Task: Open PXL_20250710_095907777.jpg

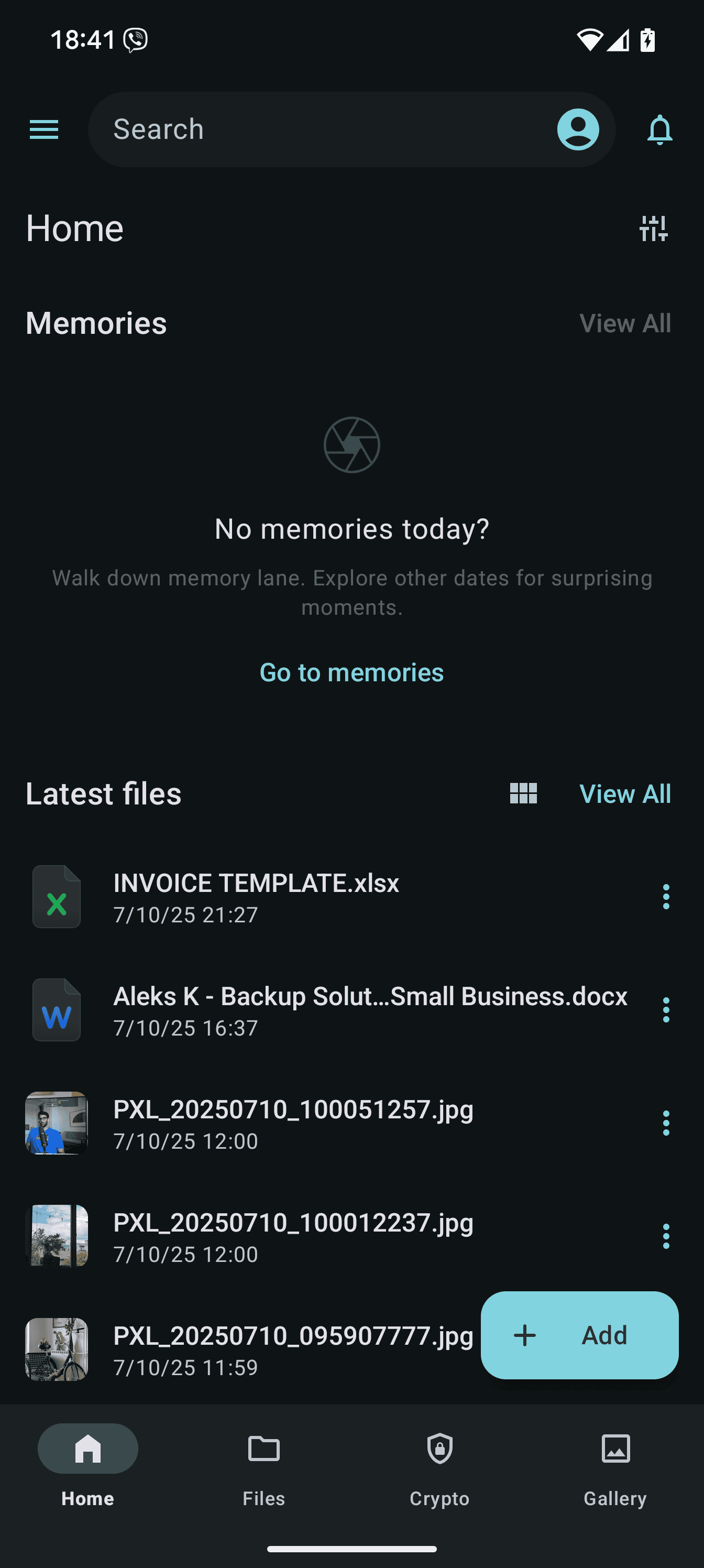Action: (x=249, y=1349)
